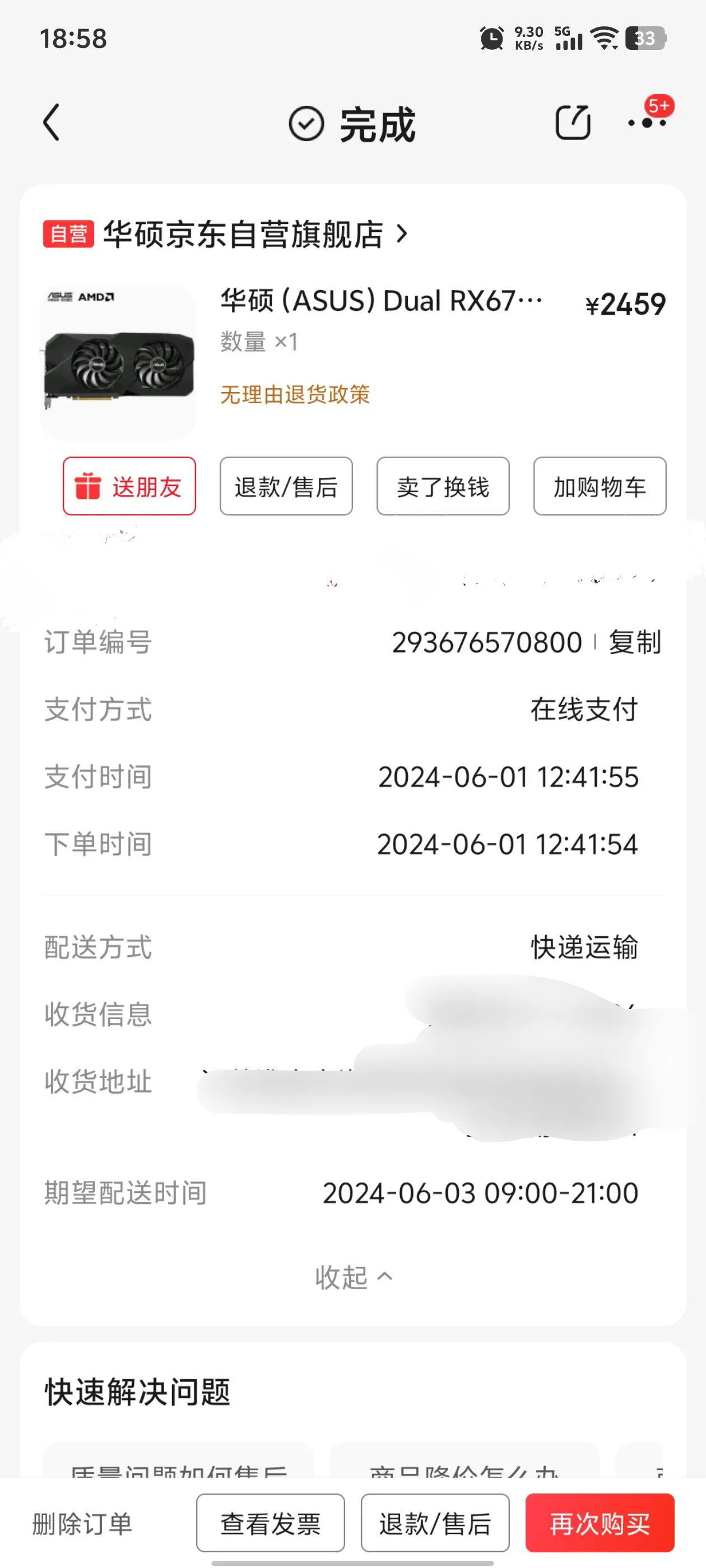The width and height of the screenshot is (706, 1568).
Task: Copy the order number with 复制
Action: (635, 642)
